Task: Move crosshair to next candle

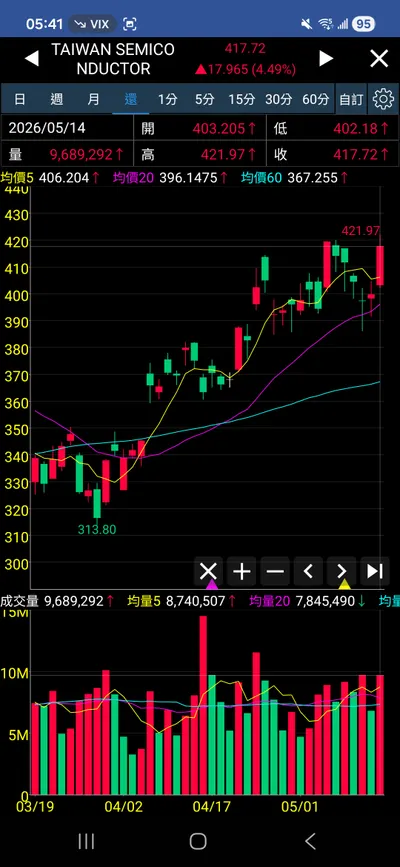Action: point(341,571)
